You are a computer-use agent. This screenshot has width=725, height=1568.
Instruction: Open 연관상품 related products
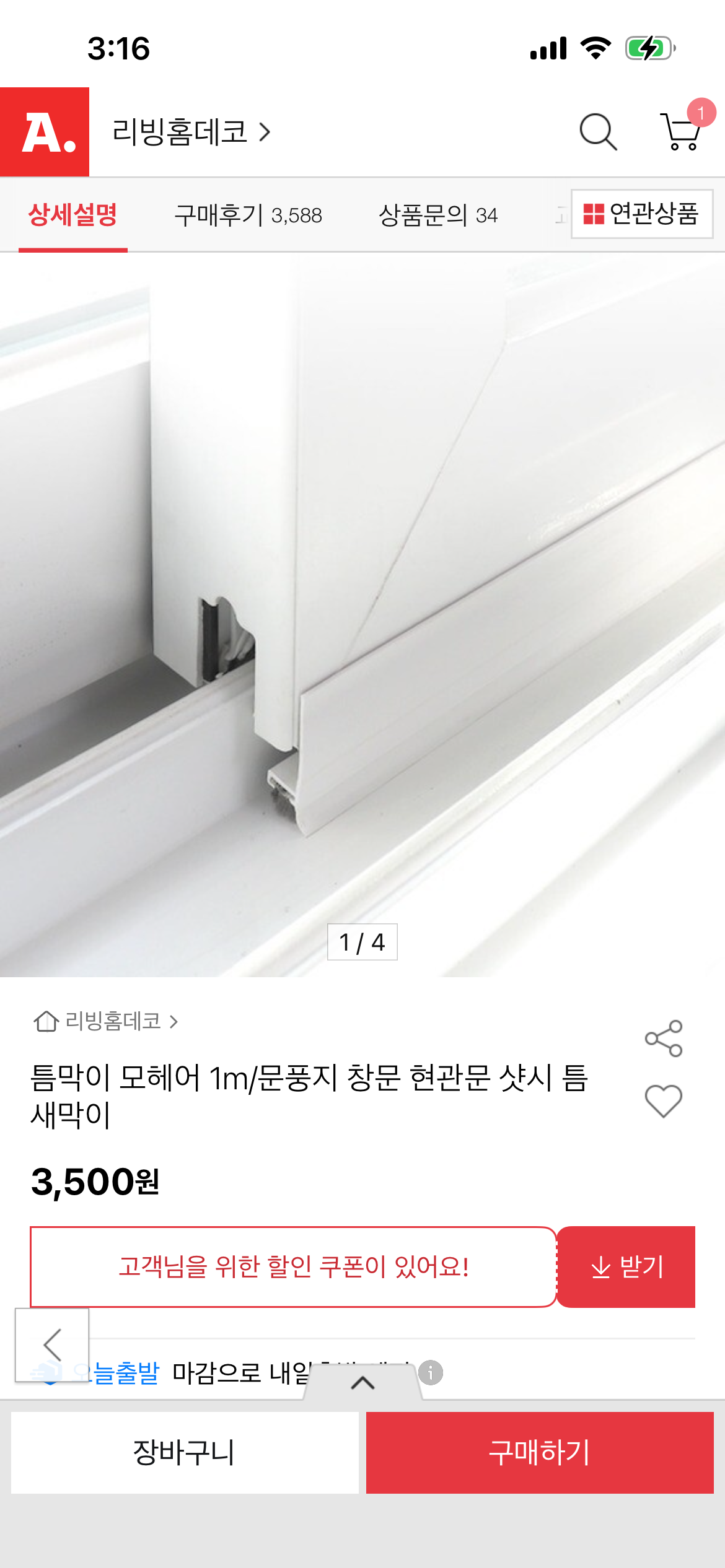(641, 214)
